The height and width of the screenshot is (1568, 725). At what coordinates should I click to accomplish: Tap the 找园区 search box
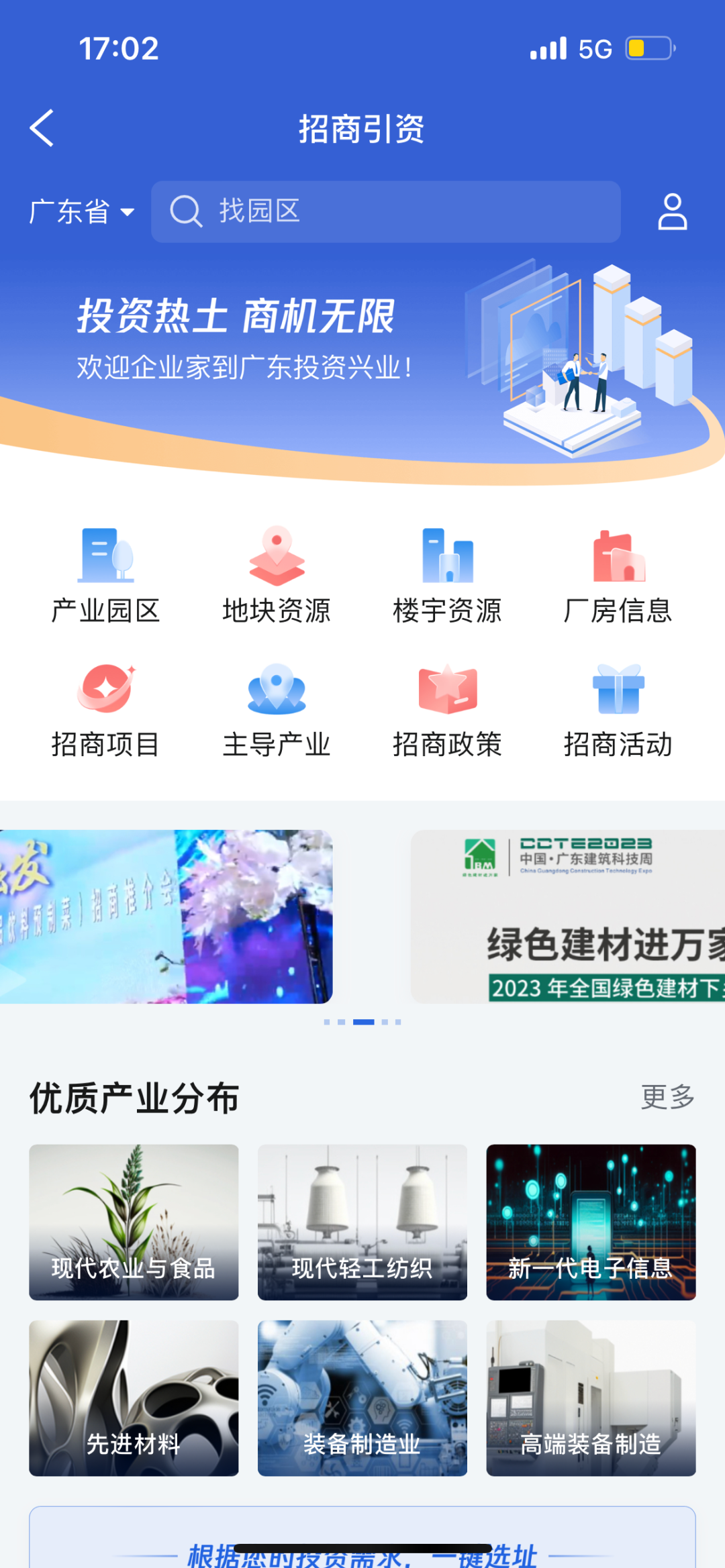click(x=385, y=211)
